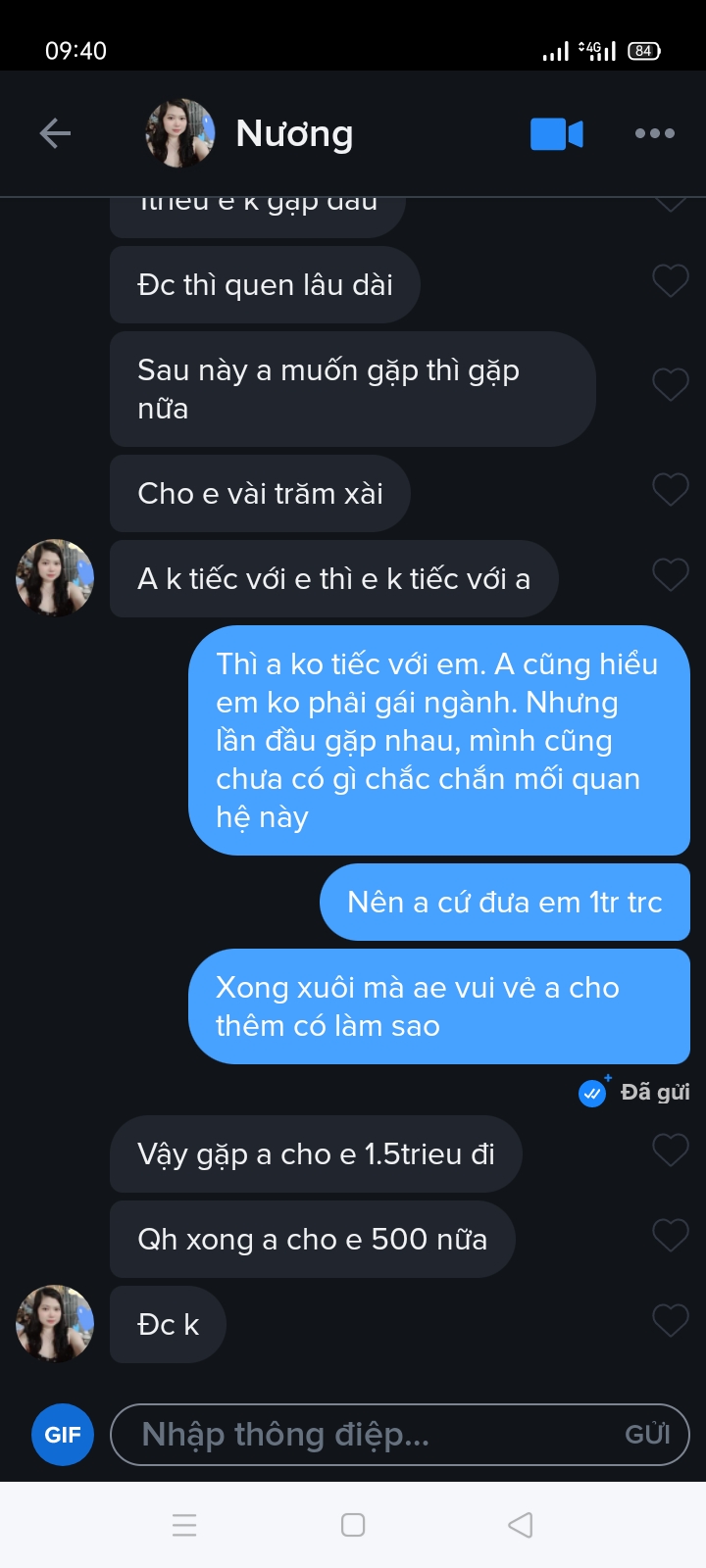The image size is (706, 1568).
Task: Heart the message "Cho e vài trăm xài"
Action: click(671, 490)
